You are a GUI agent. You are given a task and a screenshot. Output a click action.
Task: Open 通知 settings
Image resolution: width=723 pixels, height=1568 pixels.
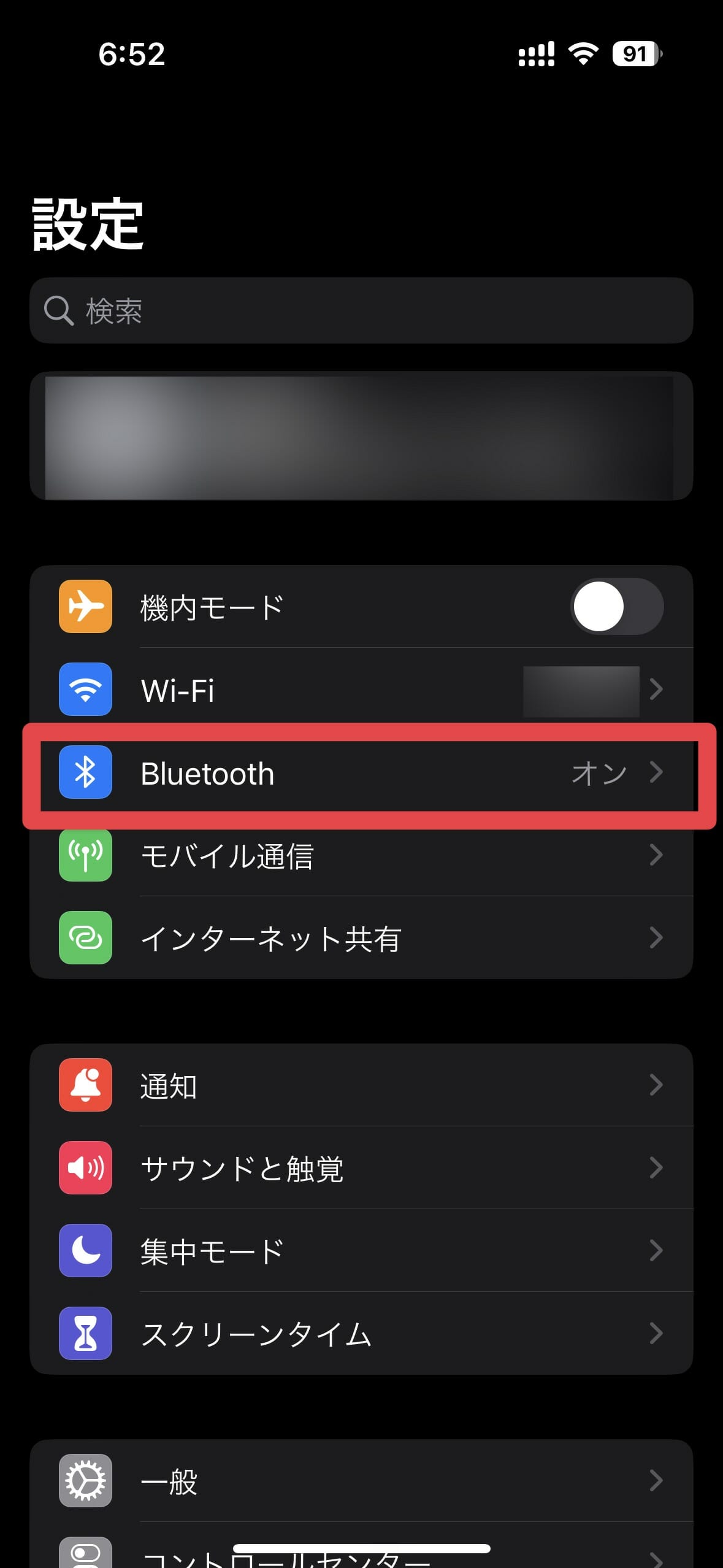point(361,1085)
